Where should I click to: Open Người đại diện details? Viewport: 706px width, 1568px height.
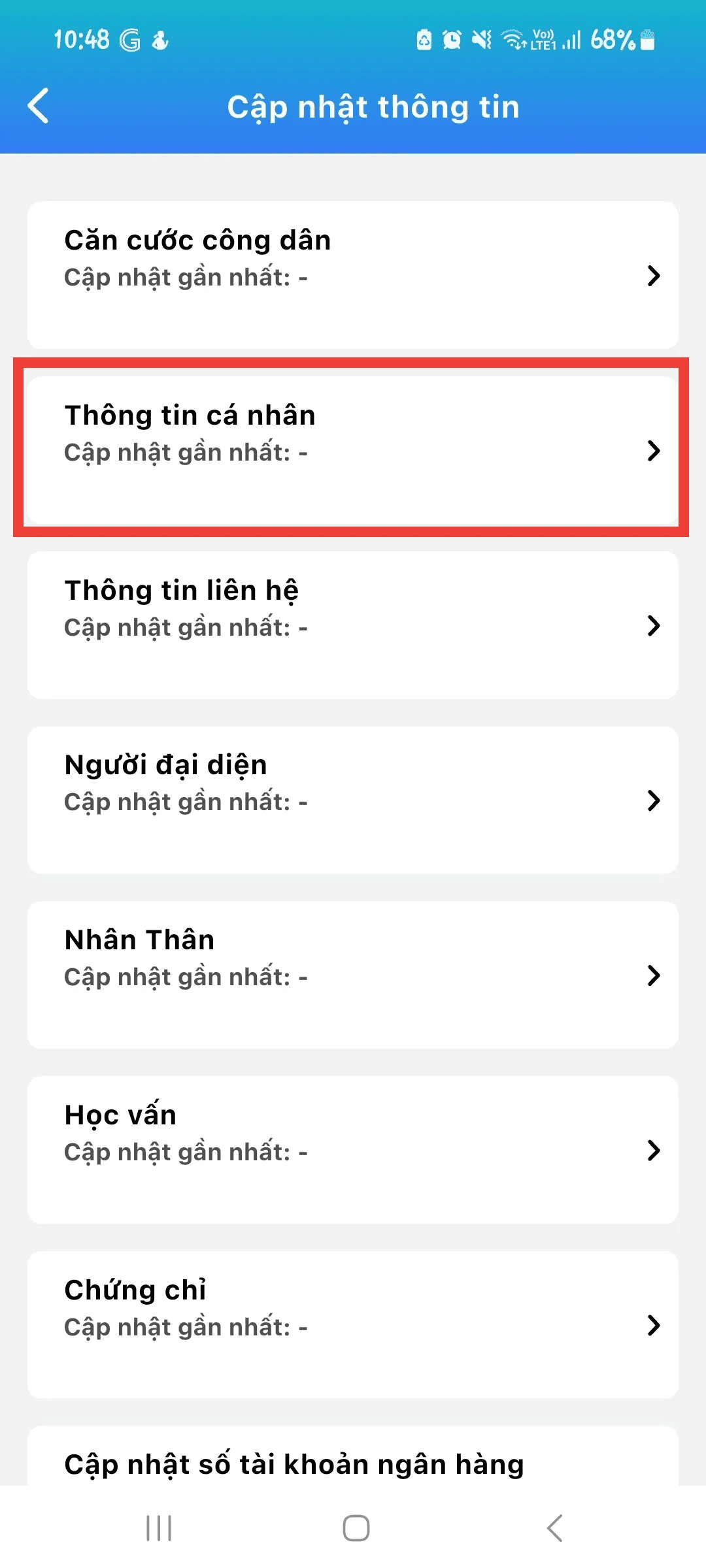coord(353,800)
